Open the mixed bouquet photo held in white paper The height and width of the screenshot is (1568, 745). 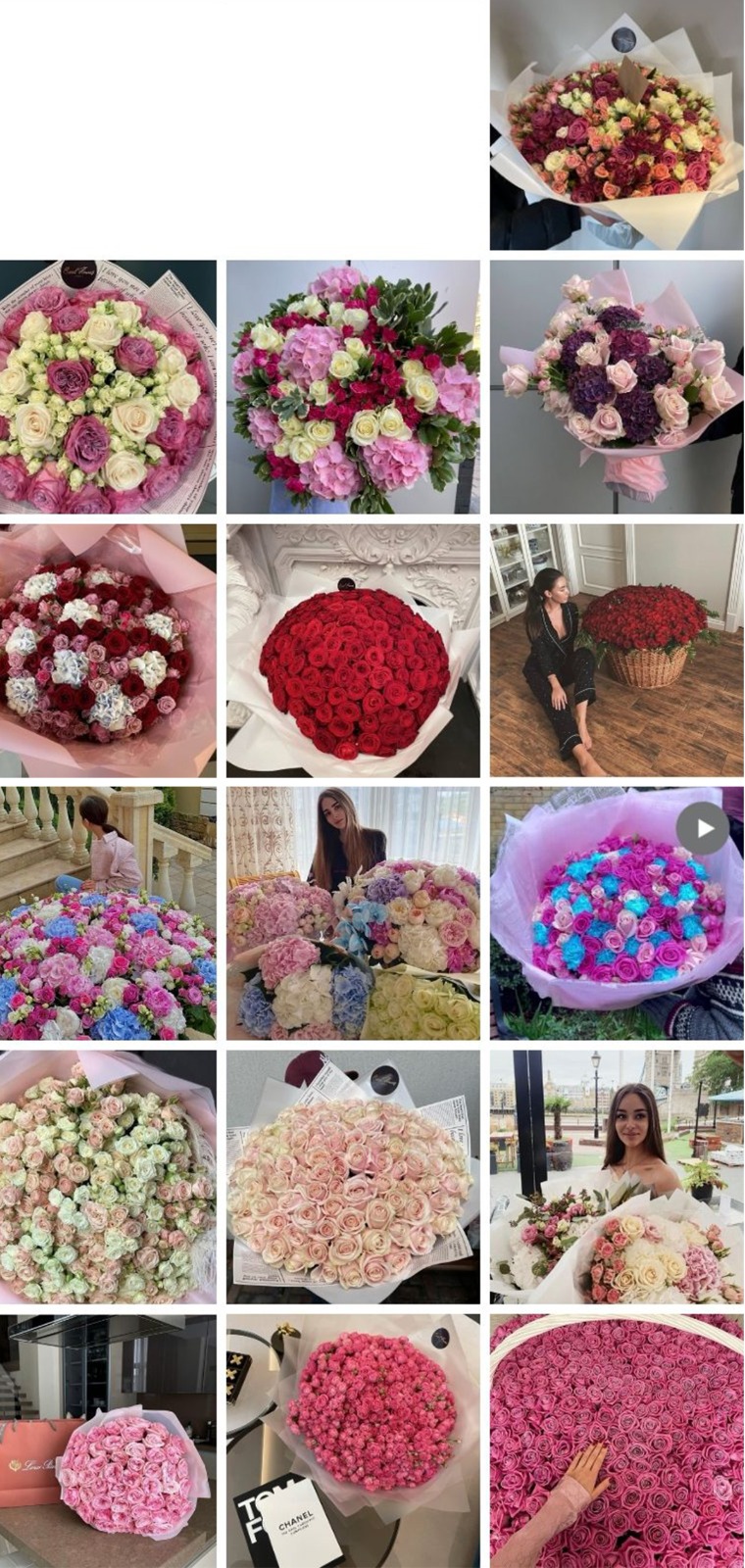click(617, 124)
